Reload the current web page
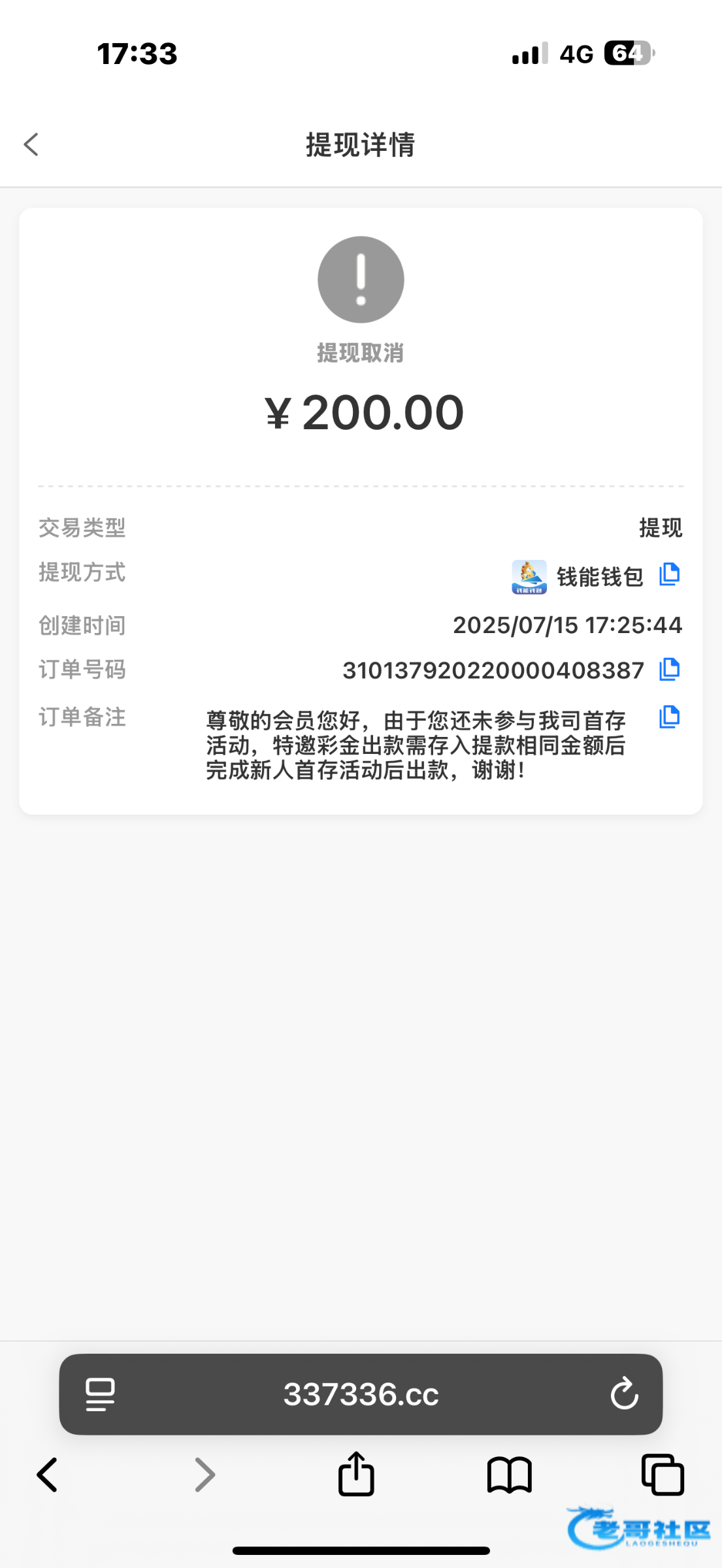722x1568 pixels. point(624,1394)
